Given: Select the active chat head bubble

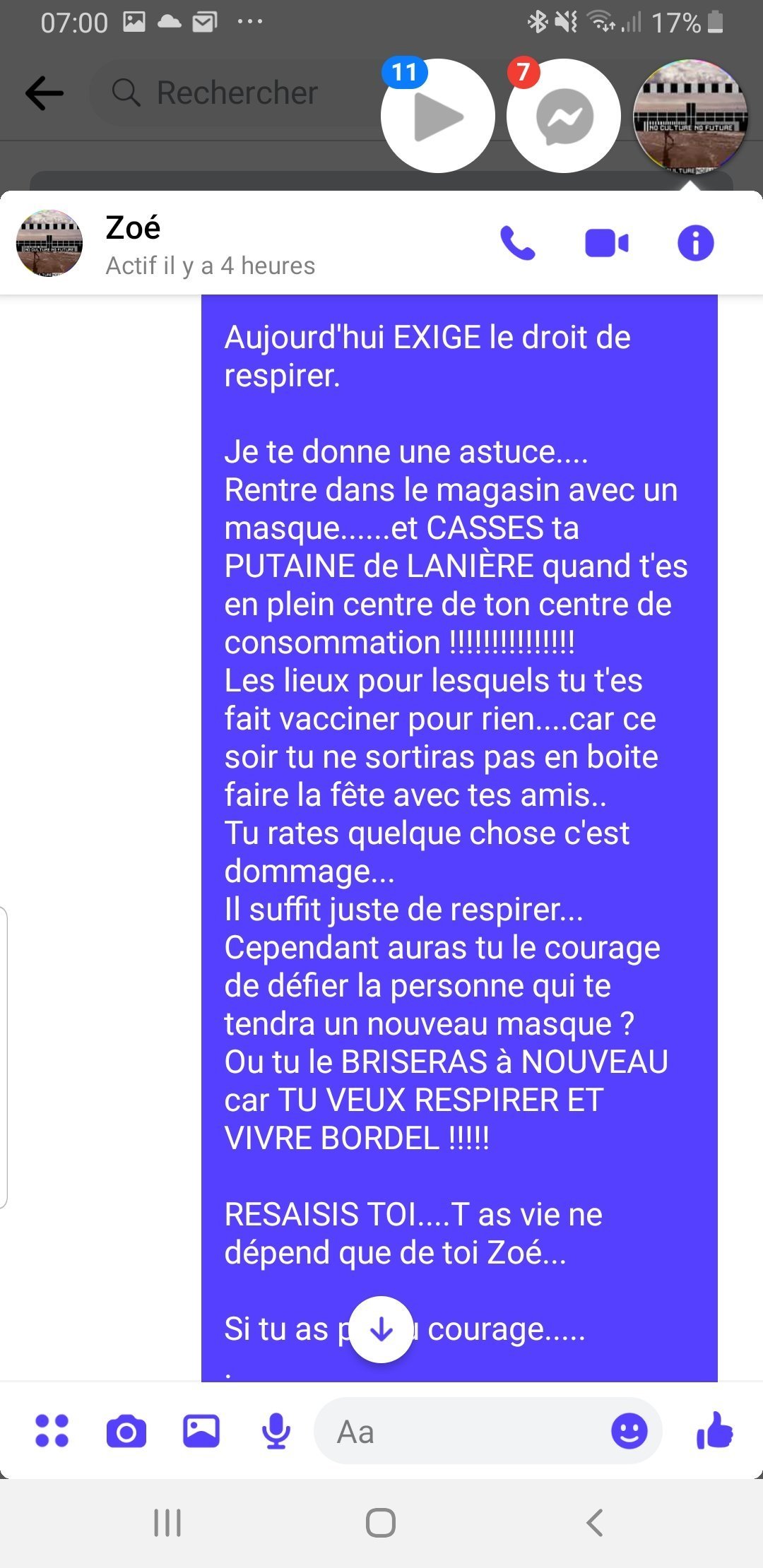Looking at the screenshot, I should tap(690, 116).
